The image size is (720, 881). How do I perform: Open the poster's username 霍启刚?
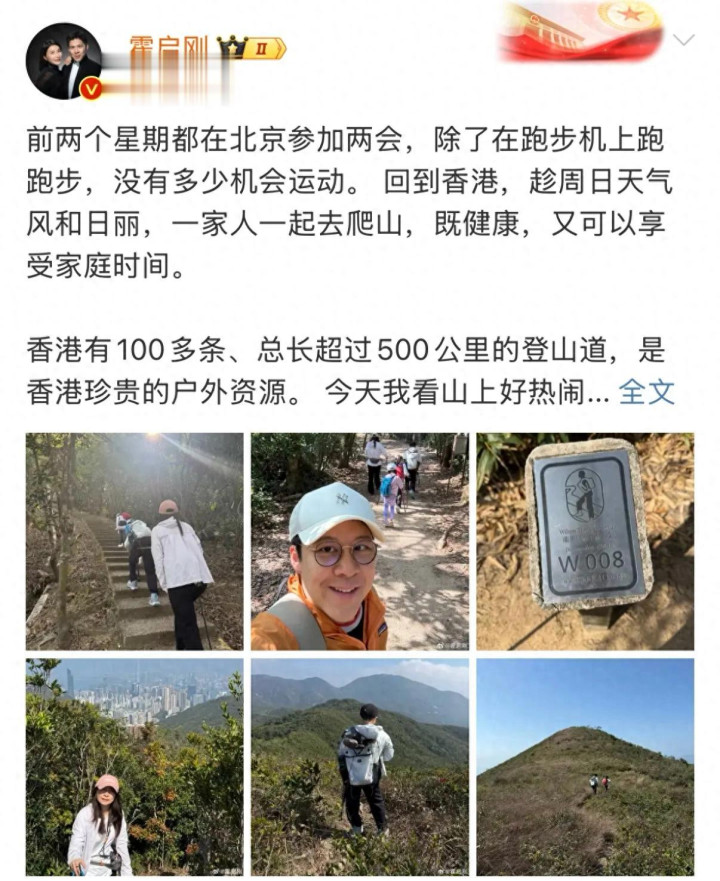pos(168,46)
